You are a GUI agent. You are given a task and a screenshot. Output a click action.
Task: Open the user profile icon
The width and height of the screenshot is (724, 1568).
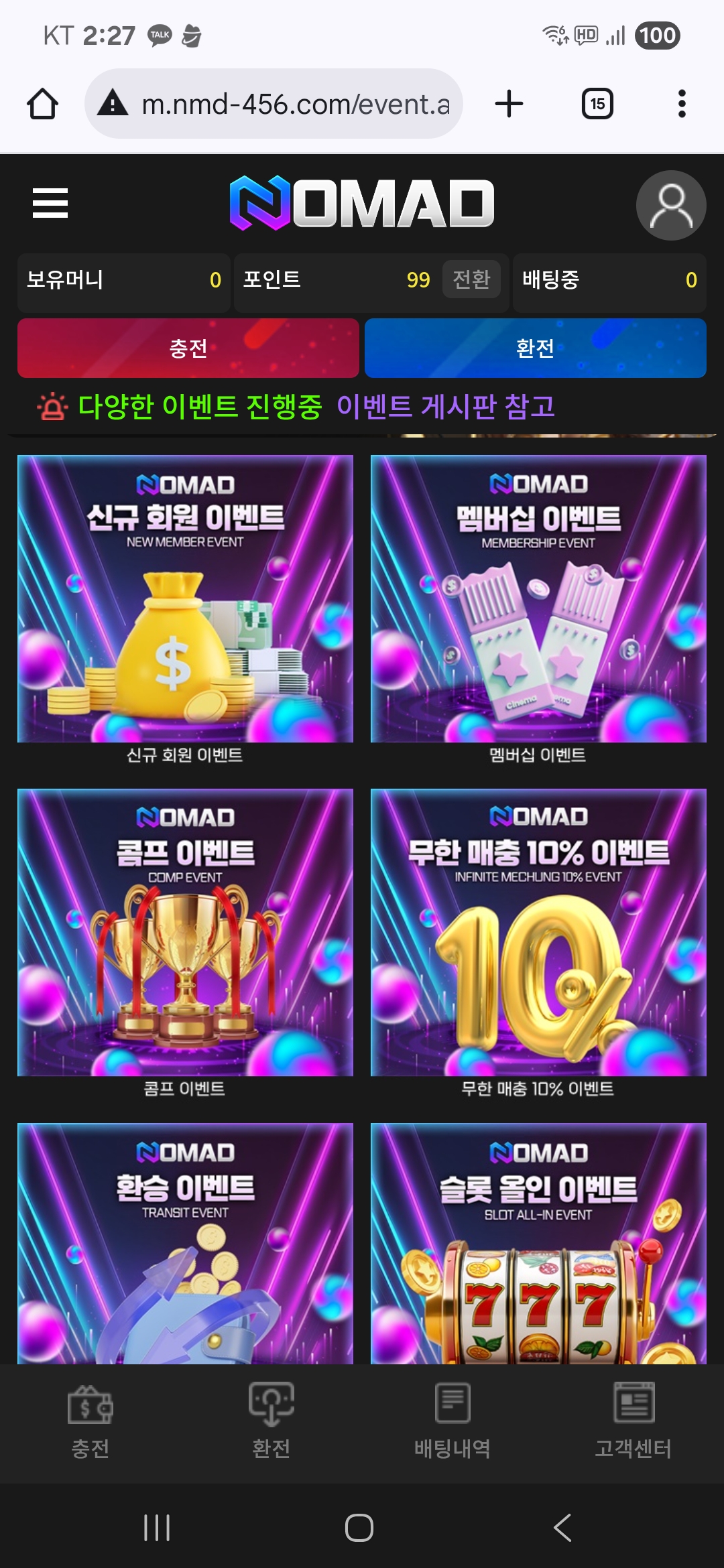click(x=670, y=205)
